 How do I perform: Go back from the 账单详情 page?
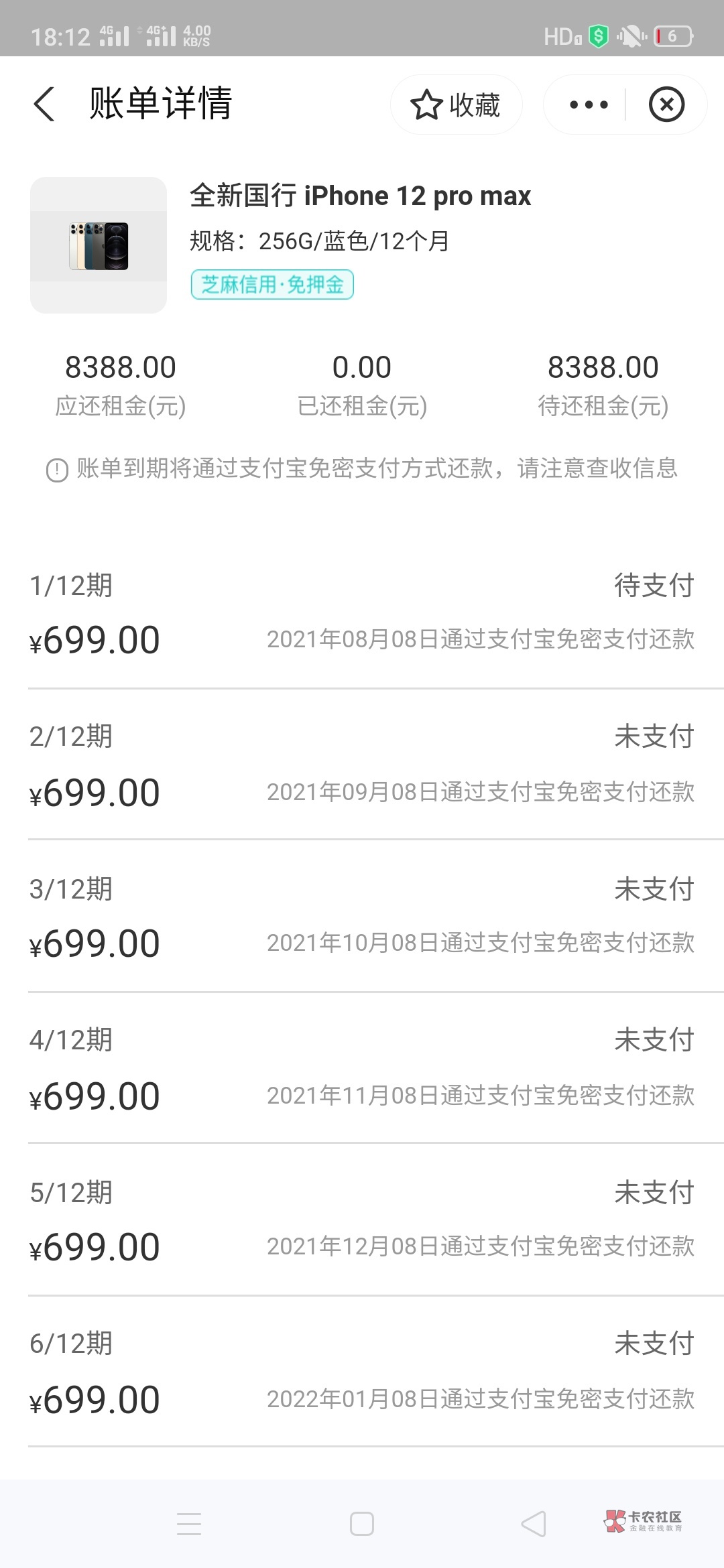coord(44,105)
